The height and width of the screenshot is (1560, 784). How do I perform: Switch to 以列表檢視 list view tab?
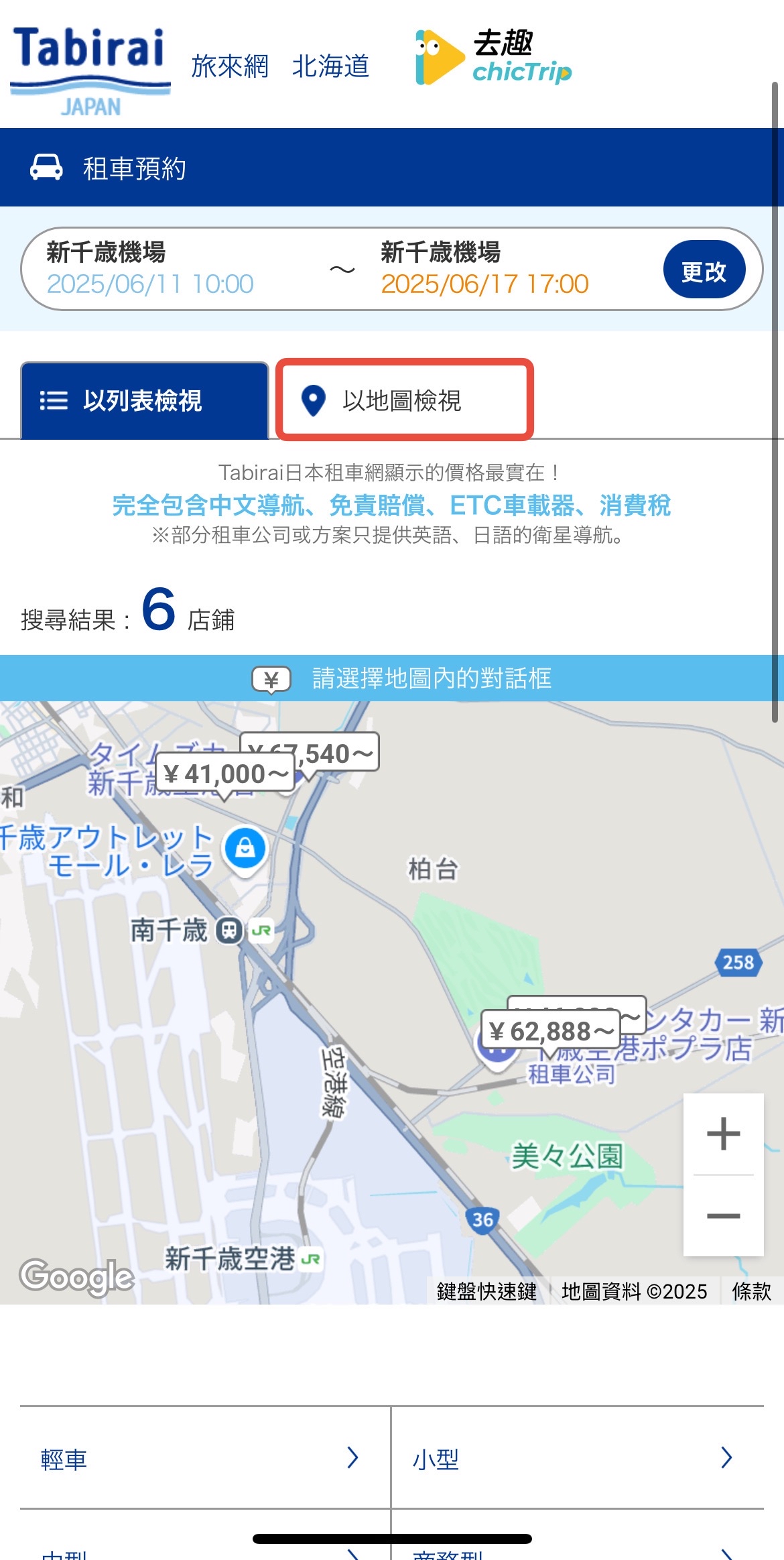(144, 401)
